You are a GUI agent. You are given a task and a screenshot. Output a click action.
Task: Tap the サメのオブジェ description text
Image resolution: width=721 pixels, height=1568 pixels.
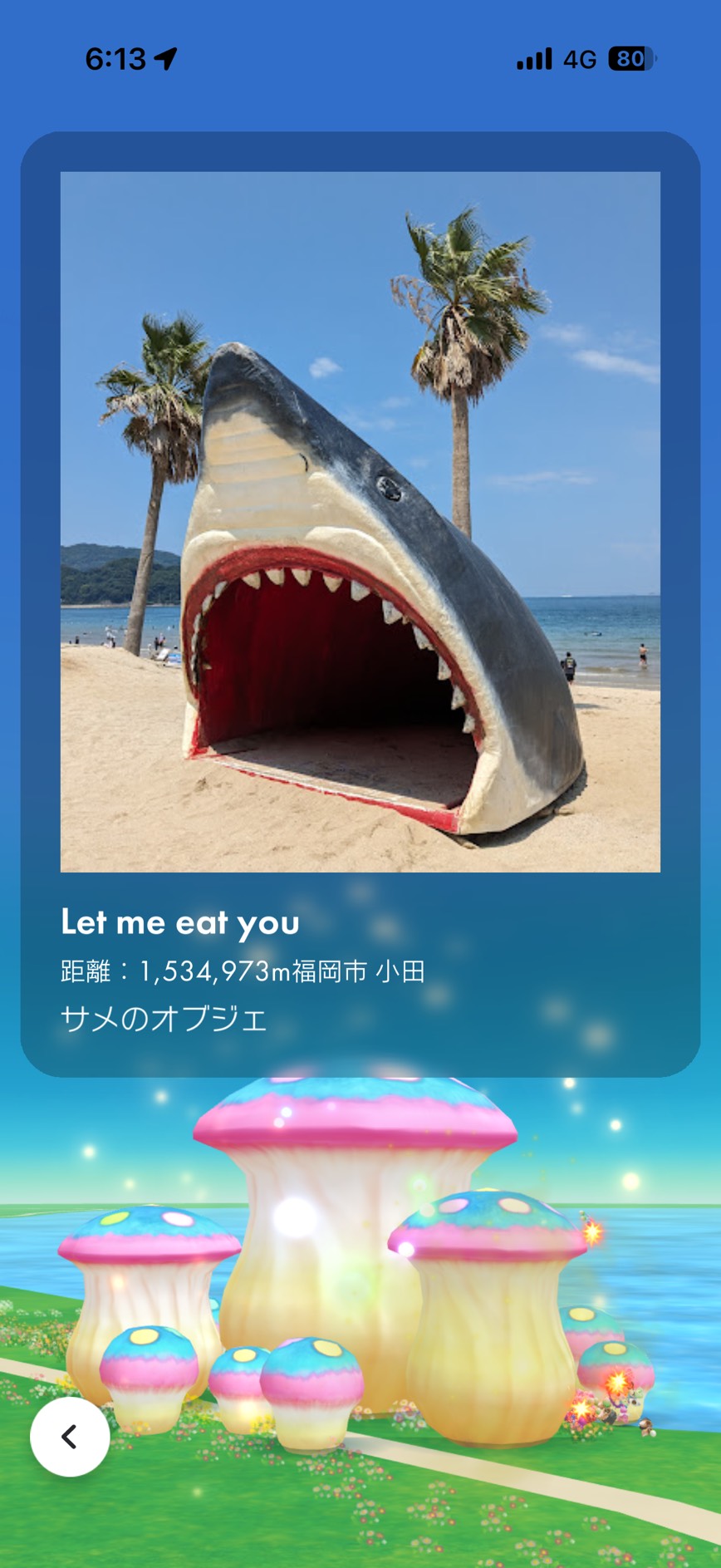164,1015
